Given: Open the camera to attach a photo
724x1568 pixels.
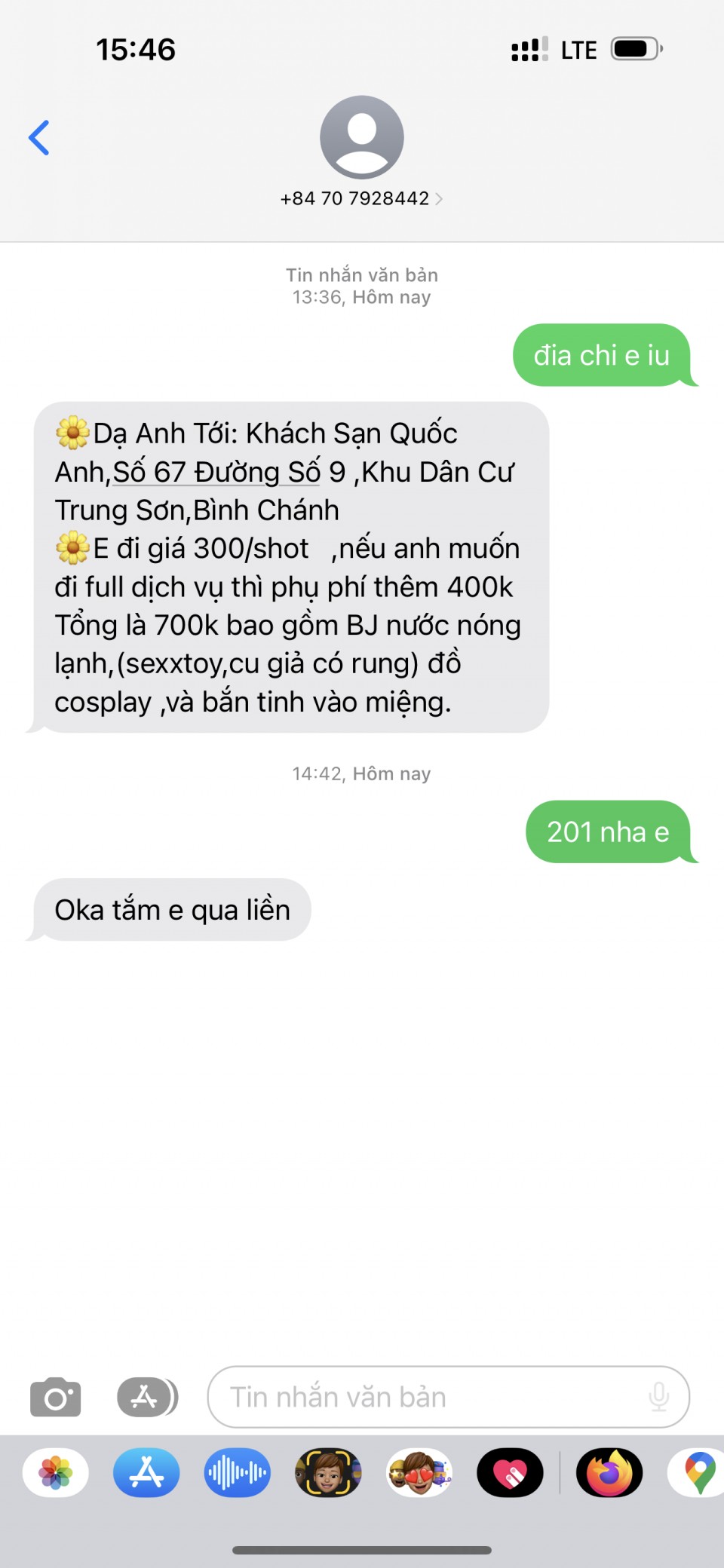Looking at the screenshot, I should [x=55, y=1398].
